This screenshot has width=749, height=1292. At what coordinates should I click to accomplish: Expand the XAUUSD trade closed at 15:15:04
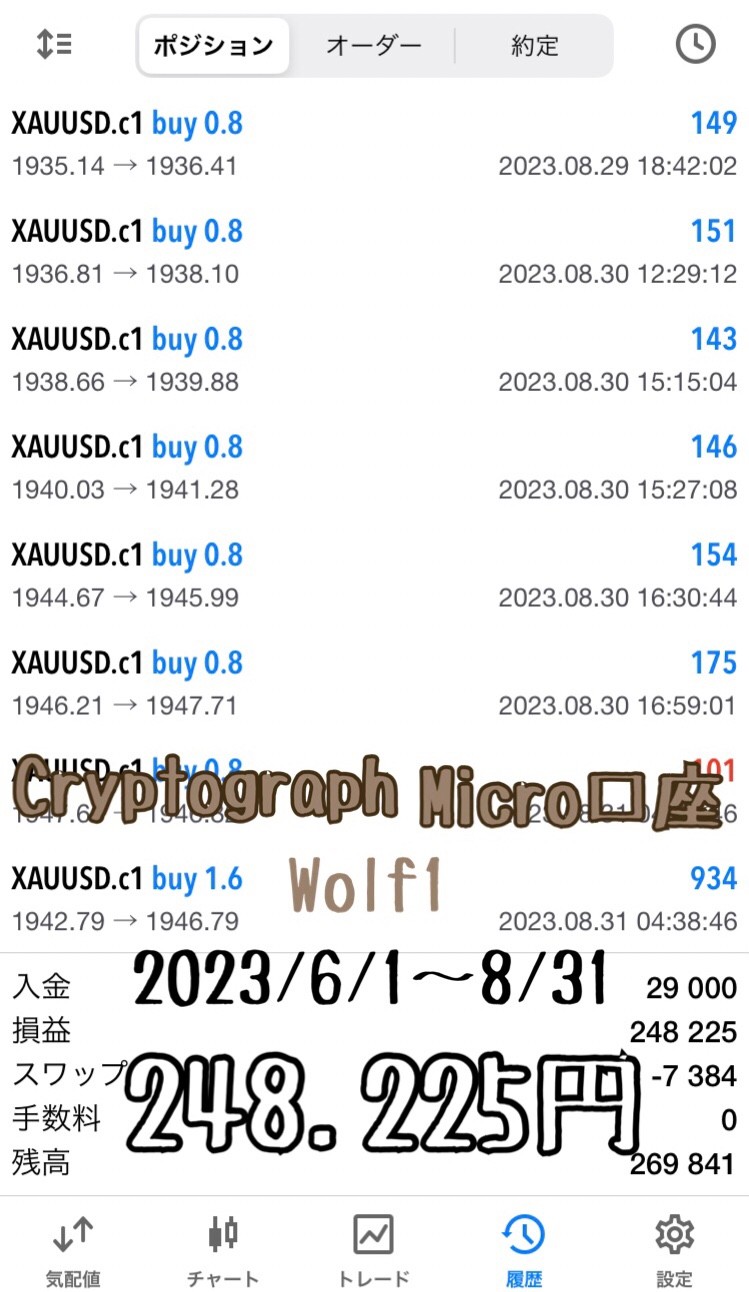[374, 360]
